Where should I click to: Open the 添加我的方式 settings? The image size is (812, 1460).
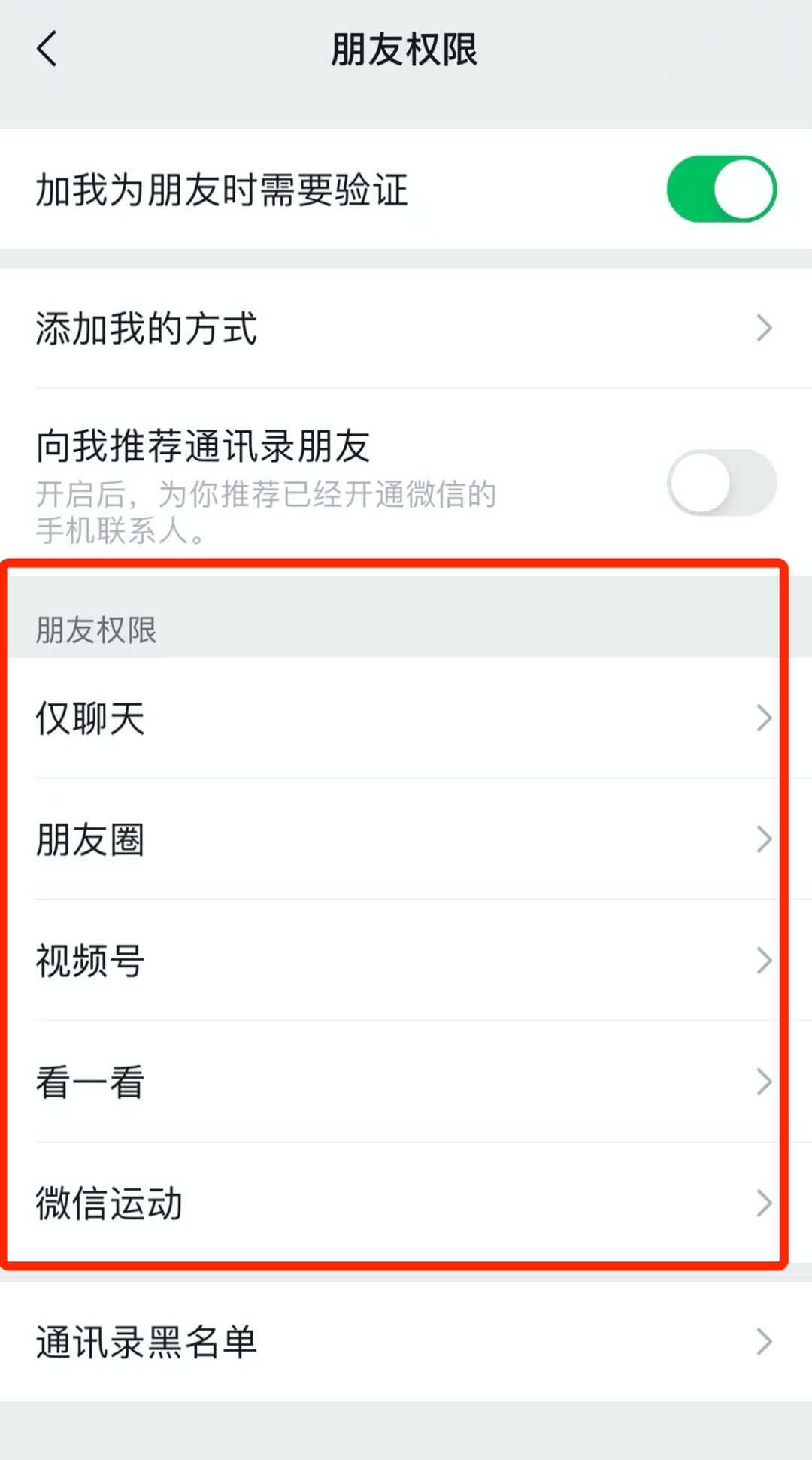406,326
